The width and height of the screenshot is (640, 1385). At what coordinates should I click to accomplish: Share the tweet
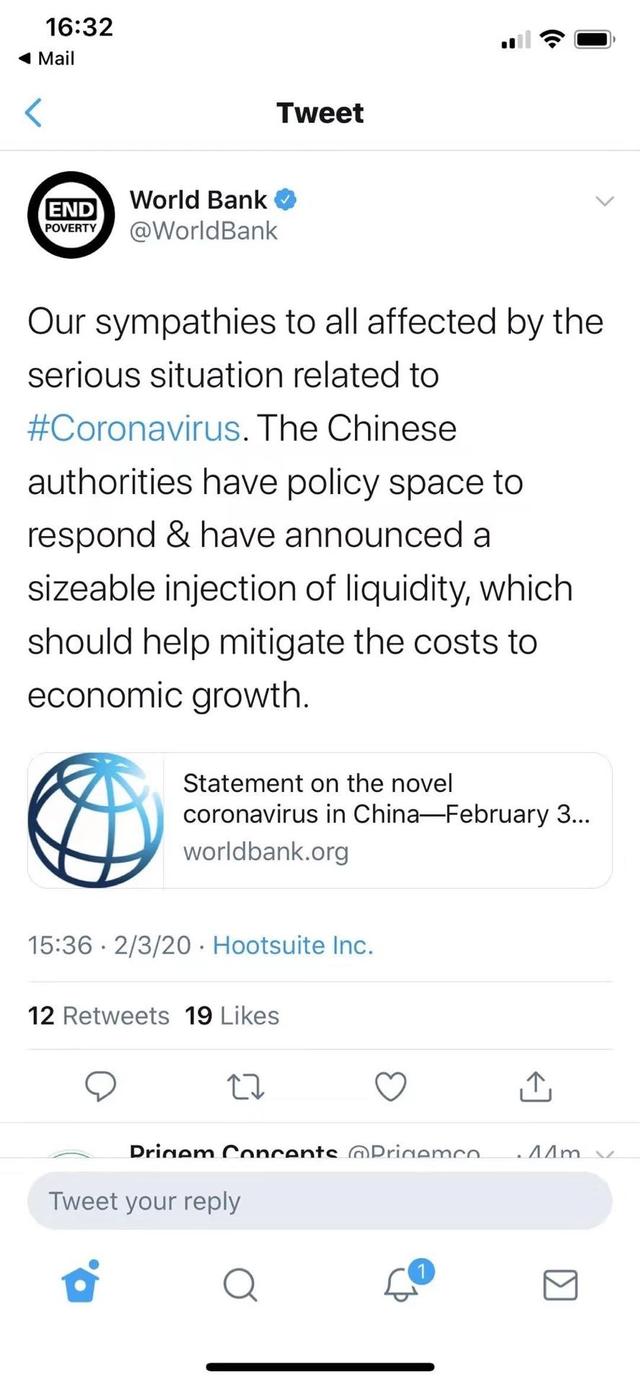(535, 1086)
